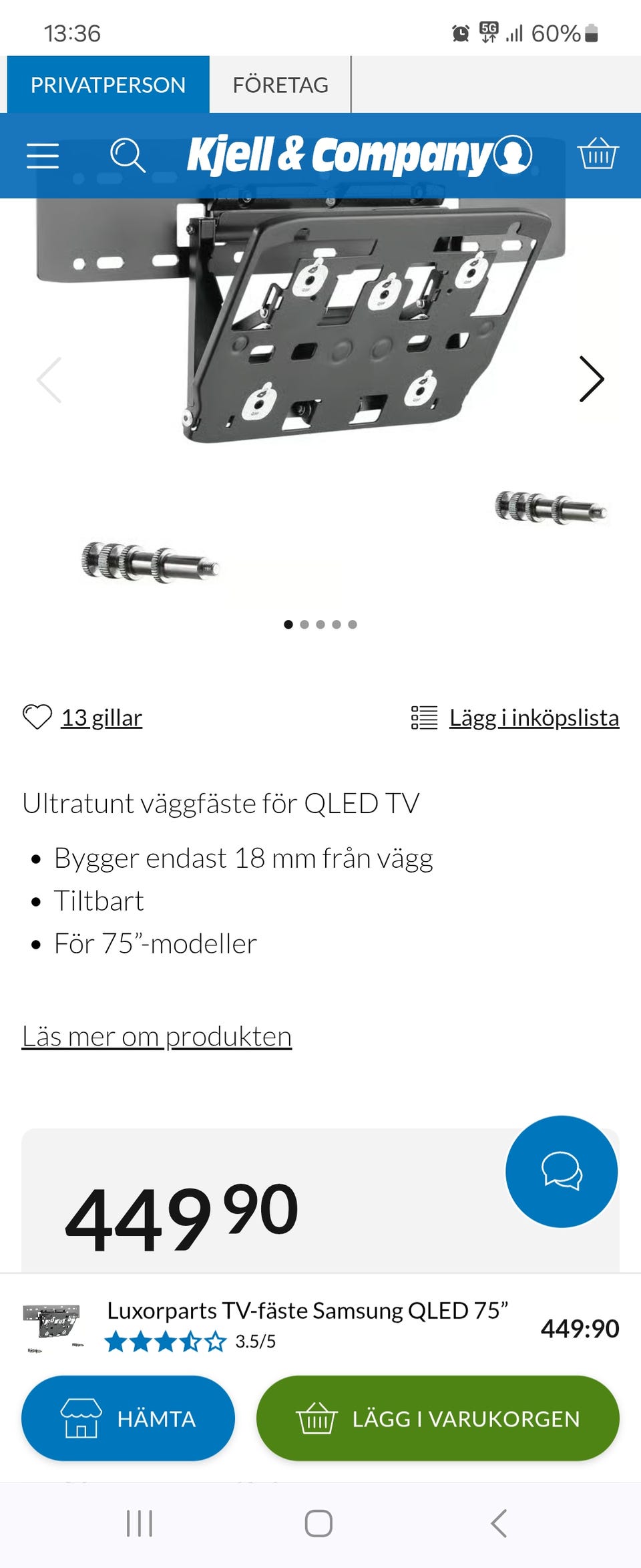Click the Kjell & Company logo
This screenshot has width=641, height=1568.
[334, 155]
